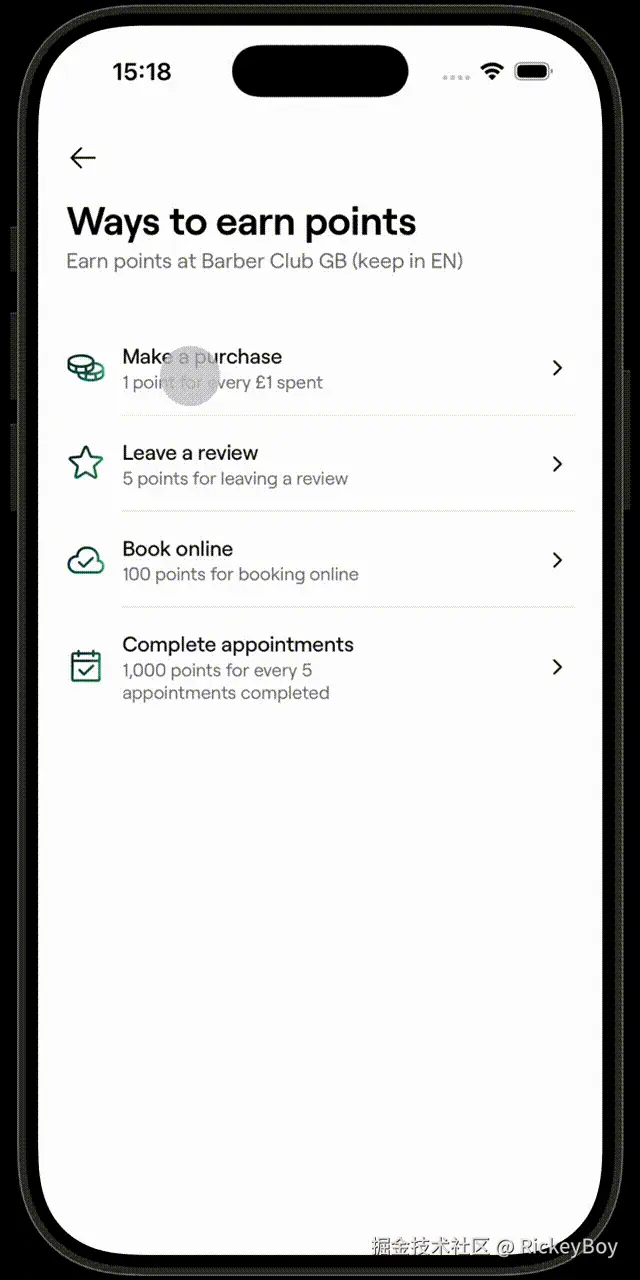This screenshot has width=640, height=1280.
Task: Select the Leave a review option
Action: [x=320, y=464]
